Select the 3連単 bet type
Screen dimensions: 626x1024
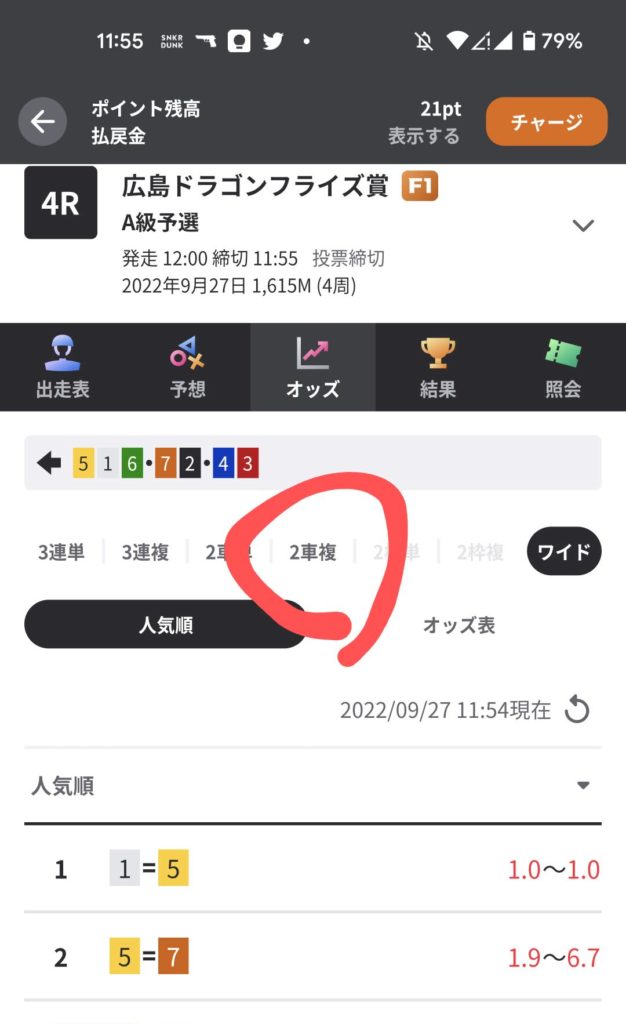[62, 552]
